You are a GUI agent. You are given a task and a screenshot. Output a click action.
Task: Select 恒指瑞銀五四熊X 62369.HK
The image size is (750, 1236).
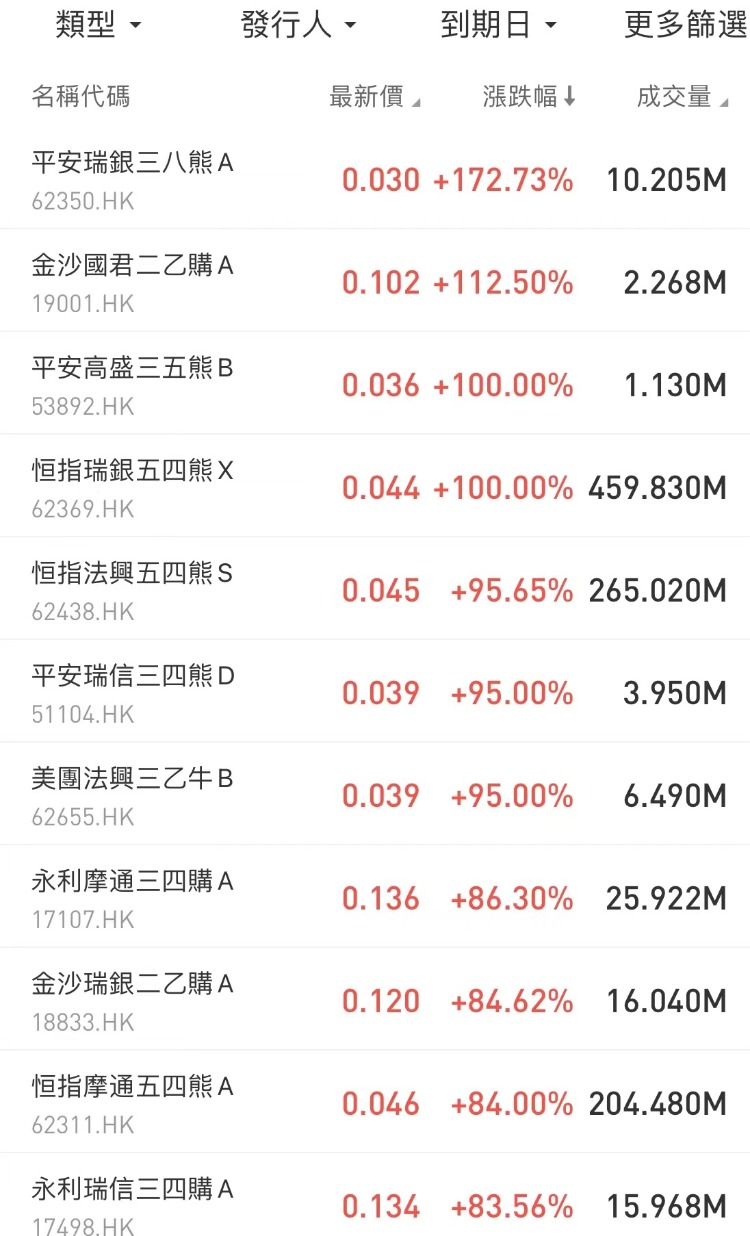375,487
